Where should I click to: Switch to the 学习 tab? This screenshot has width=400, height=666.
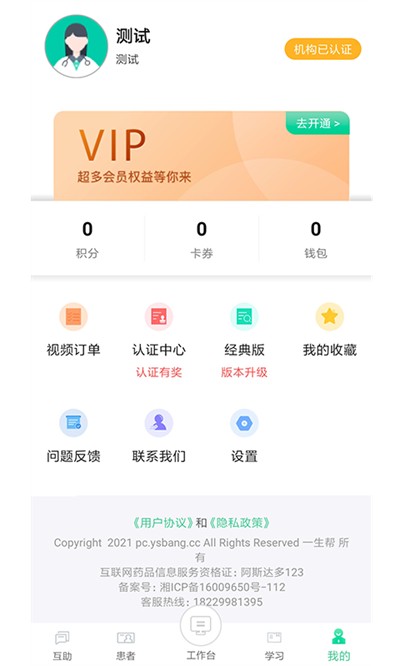(274, 646)
